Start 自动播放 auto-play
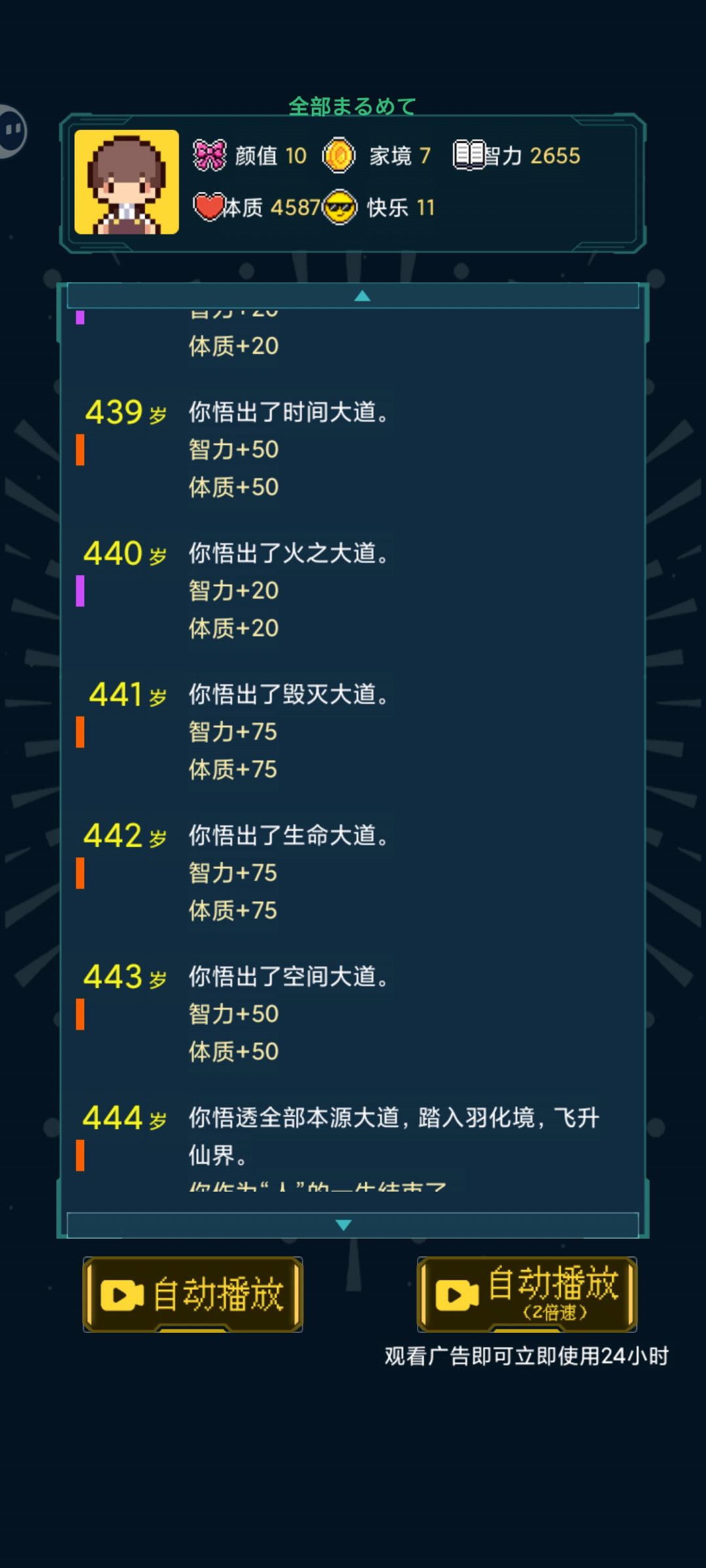The width and height of the screenshot is (706, 1568). tap(193, 1294)
